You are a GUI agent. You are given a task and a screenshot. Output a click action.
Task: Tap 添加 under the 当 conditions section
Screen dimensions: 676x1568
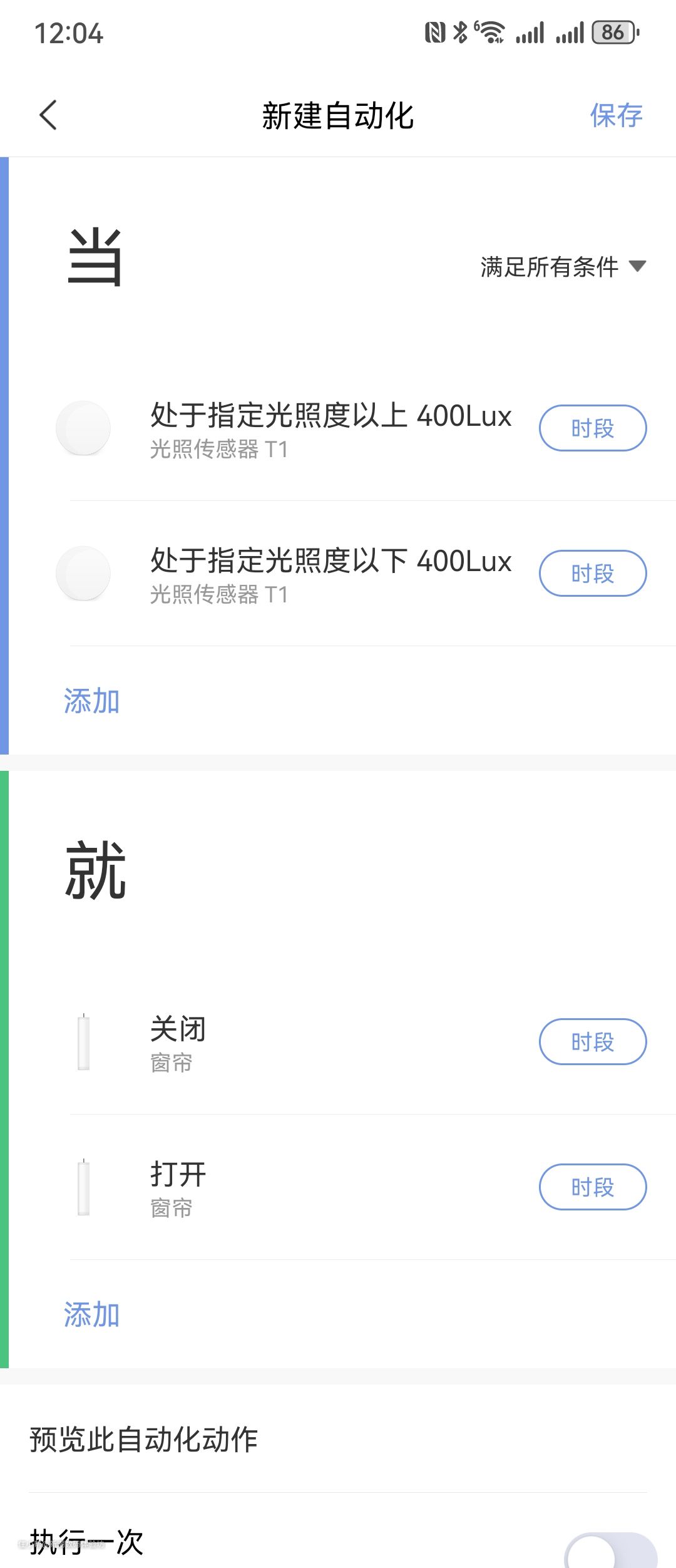pos(91,701)
